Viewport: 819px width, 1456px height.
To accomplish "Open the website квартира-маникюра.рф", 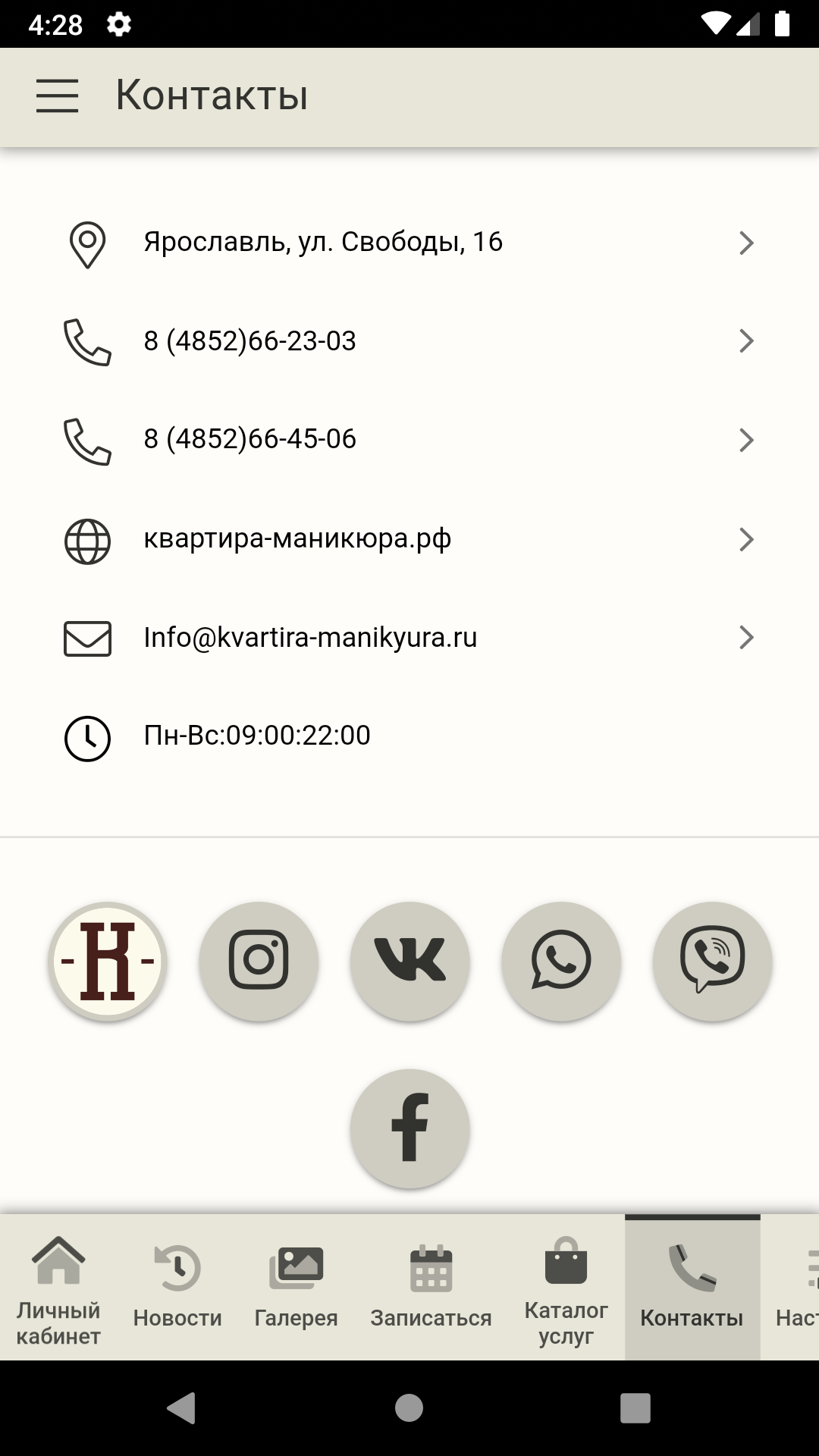I will coord(409,539).
